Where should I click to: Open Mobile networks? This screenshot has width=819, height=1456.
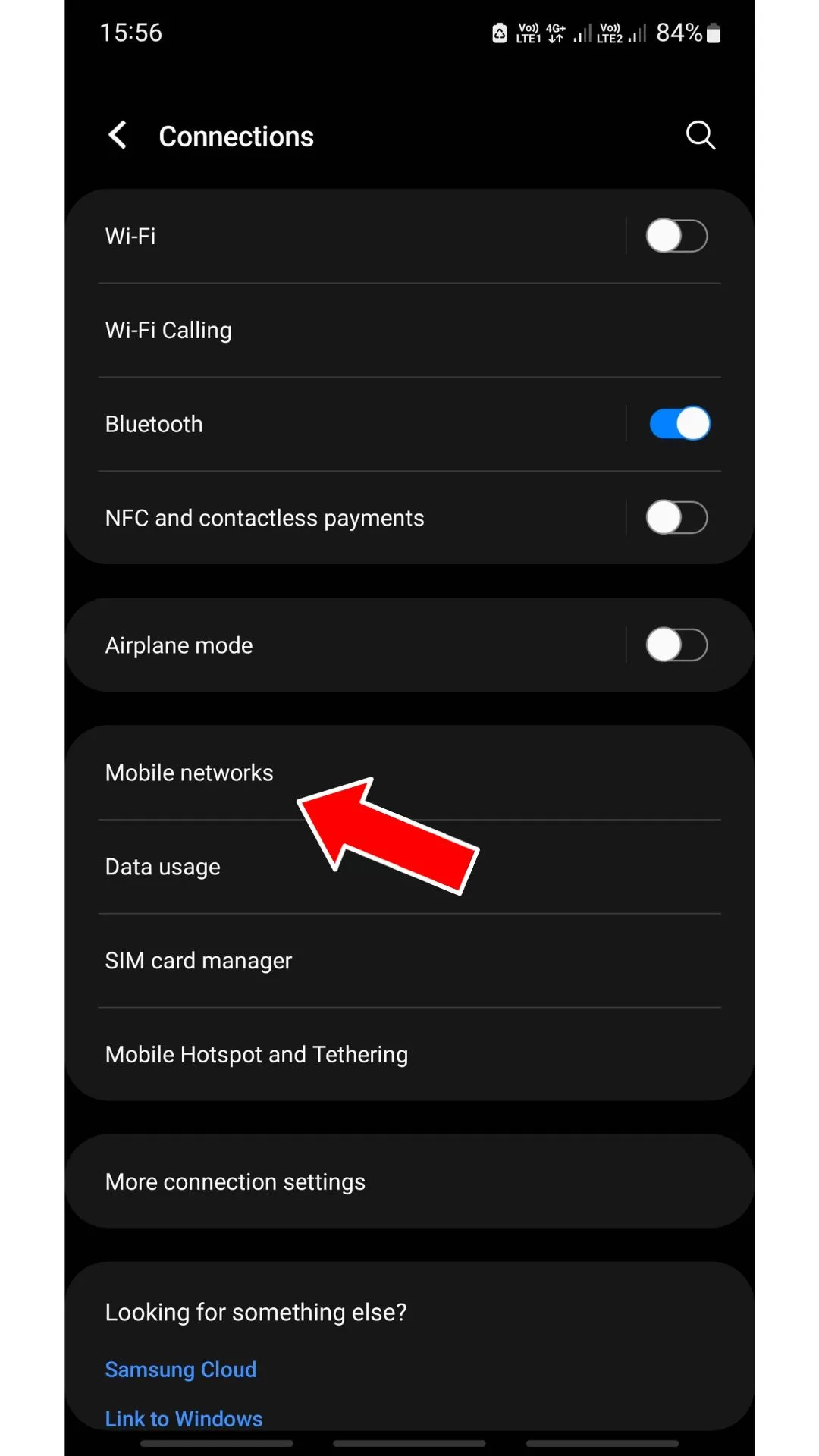click(x=409, y=773)
